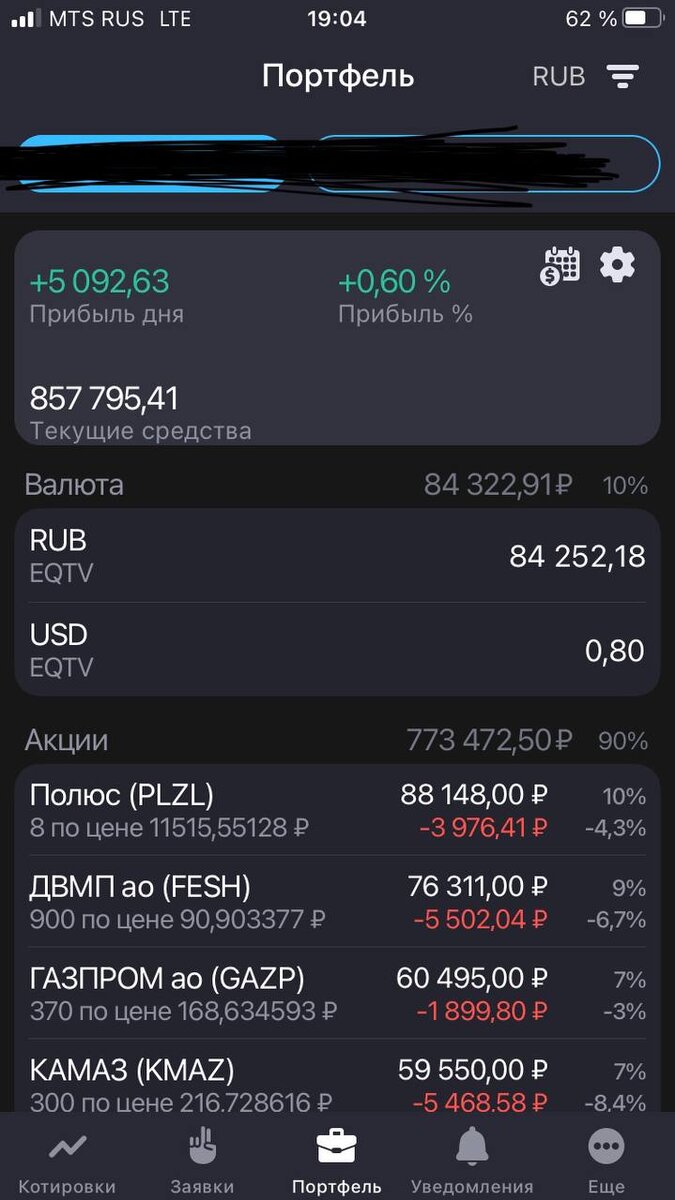The width and height of the screenshot is (675, 1200).
Task: Select the Портфель tab
Action: coord(337,1161)
